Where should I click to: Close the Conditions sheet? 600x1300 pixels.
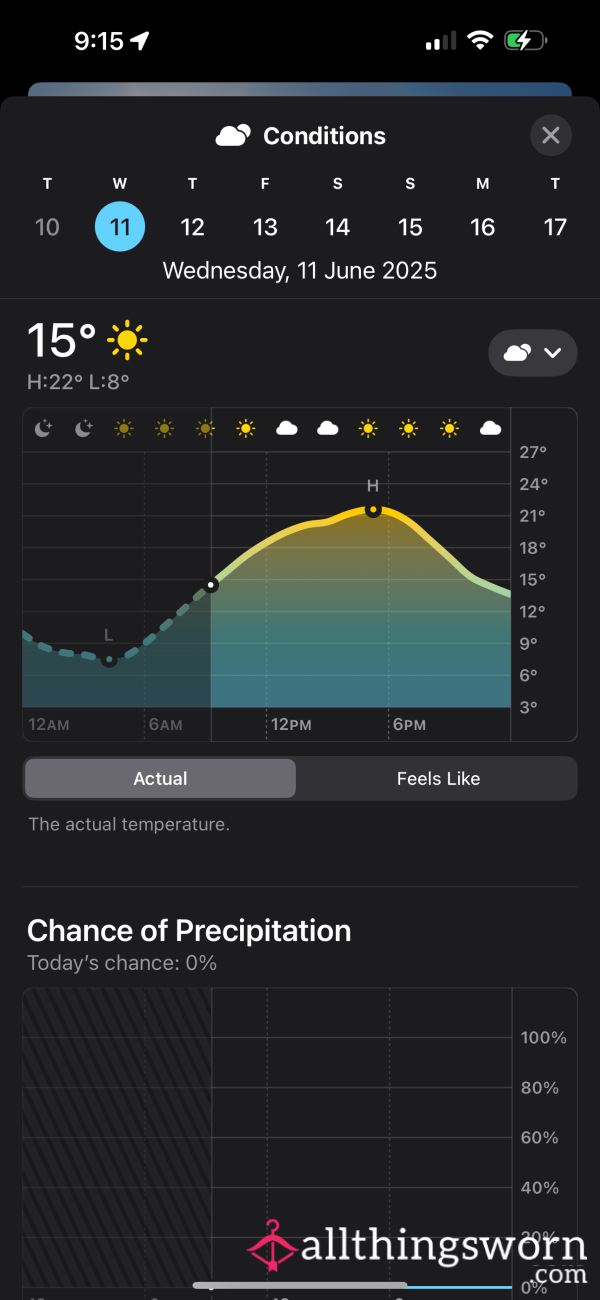pyautogui.click(x=550, y=135)
